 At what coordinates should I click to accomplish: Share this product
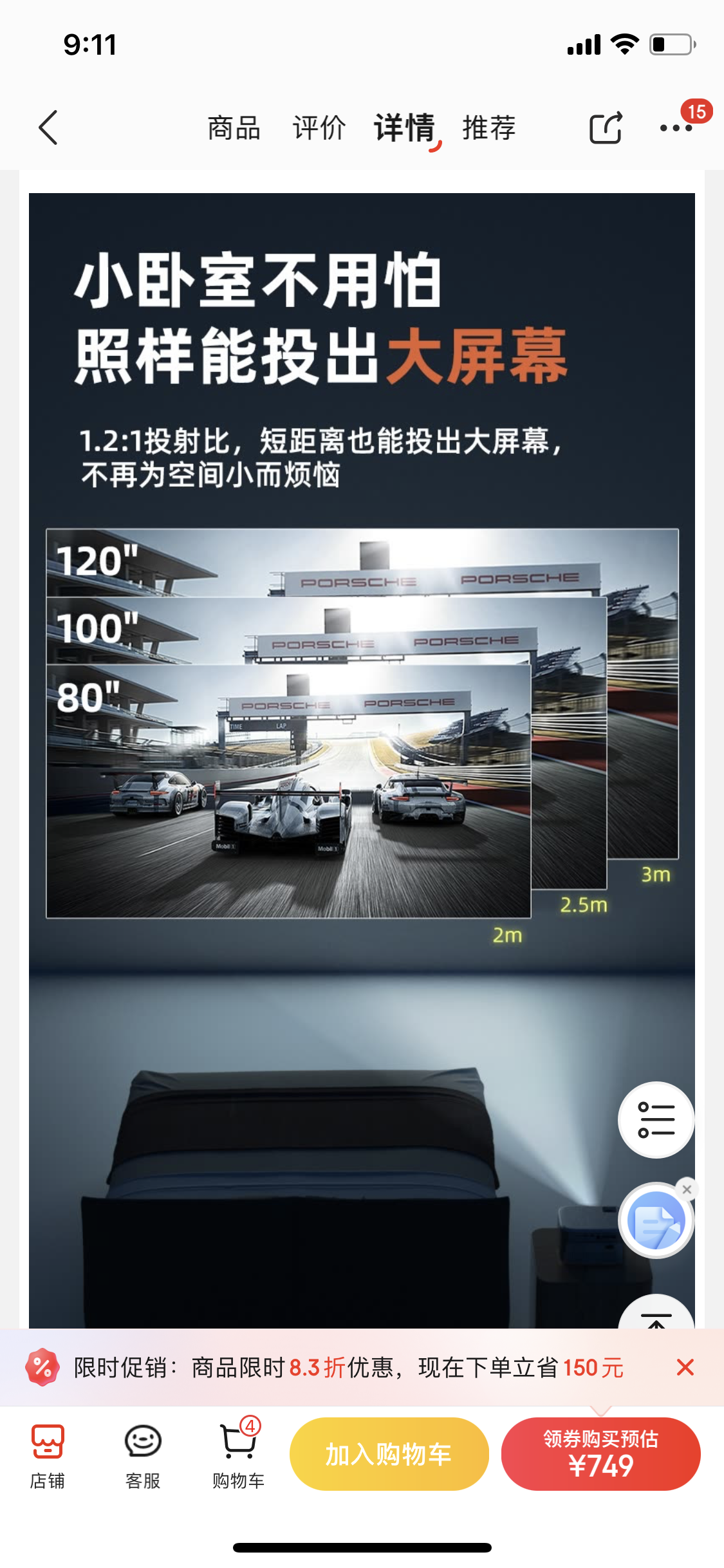tap(606, 127)
